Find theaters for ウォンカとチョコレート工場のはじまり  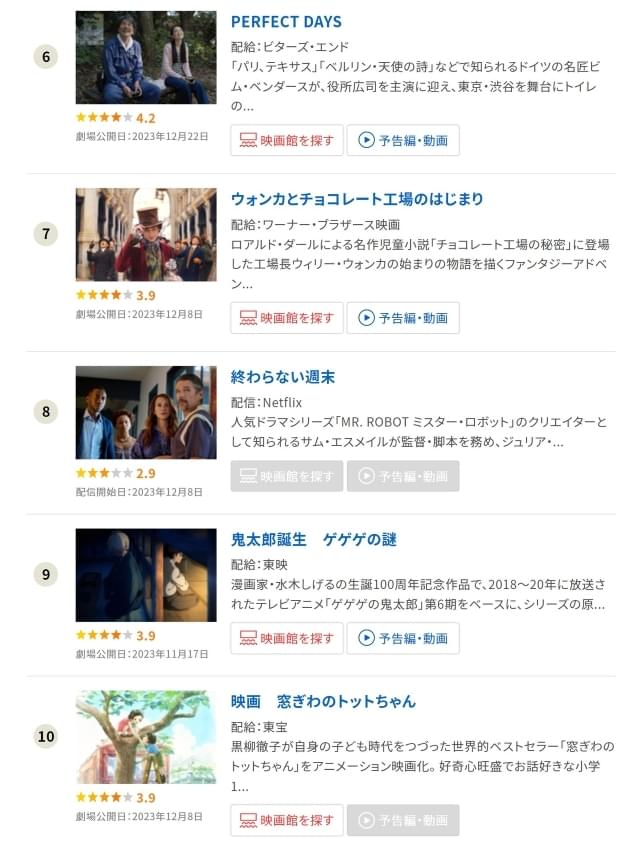pyautogui.click(x=287, y=318)
